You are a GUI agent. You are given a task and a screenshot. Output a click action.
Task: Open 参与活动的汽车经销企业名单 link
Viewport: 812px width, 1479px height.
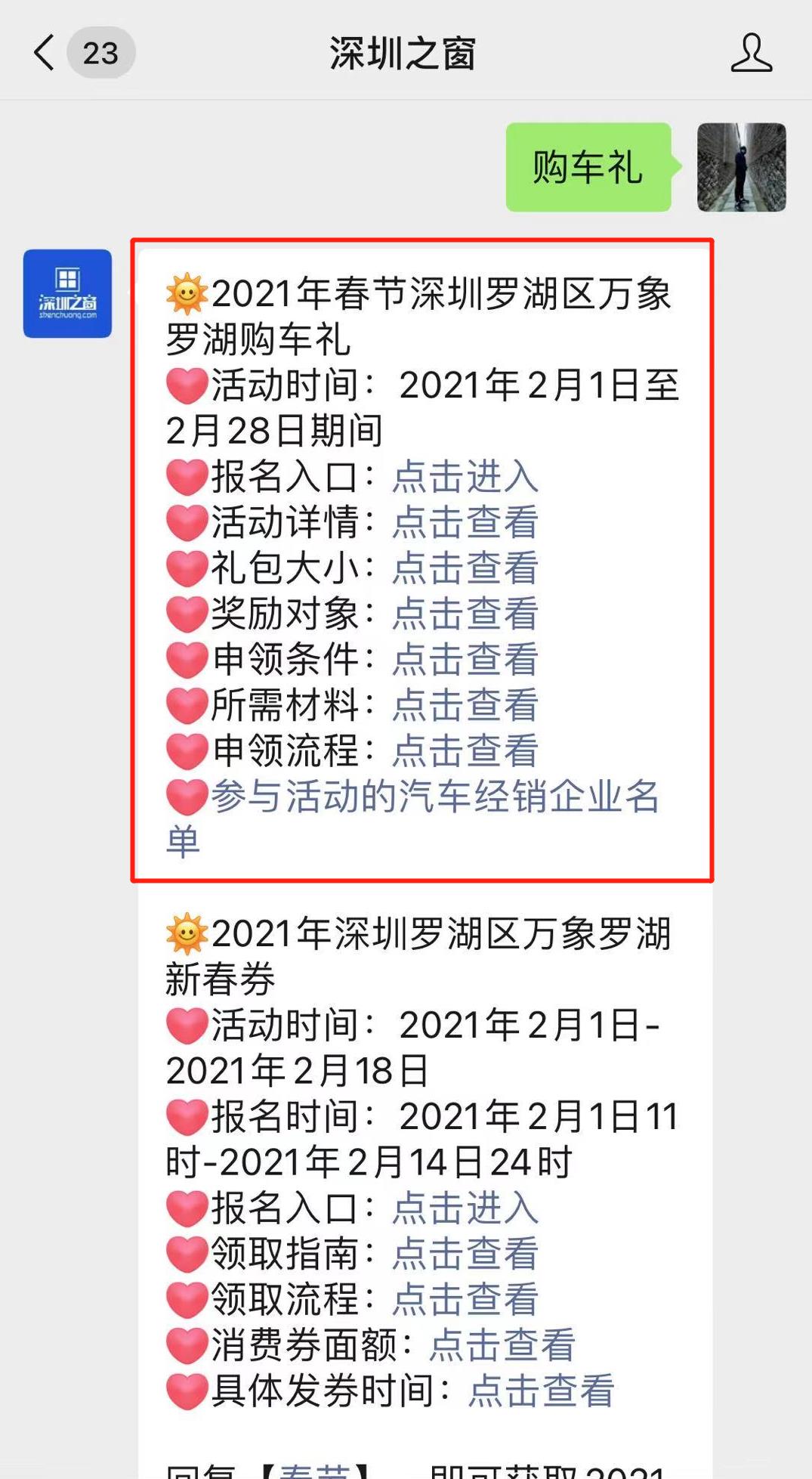tap(434, 797)
